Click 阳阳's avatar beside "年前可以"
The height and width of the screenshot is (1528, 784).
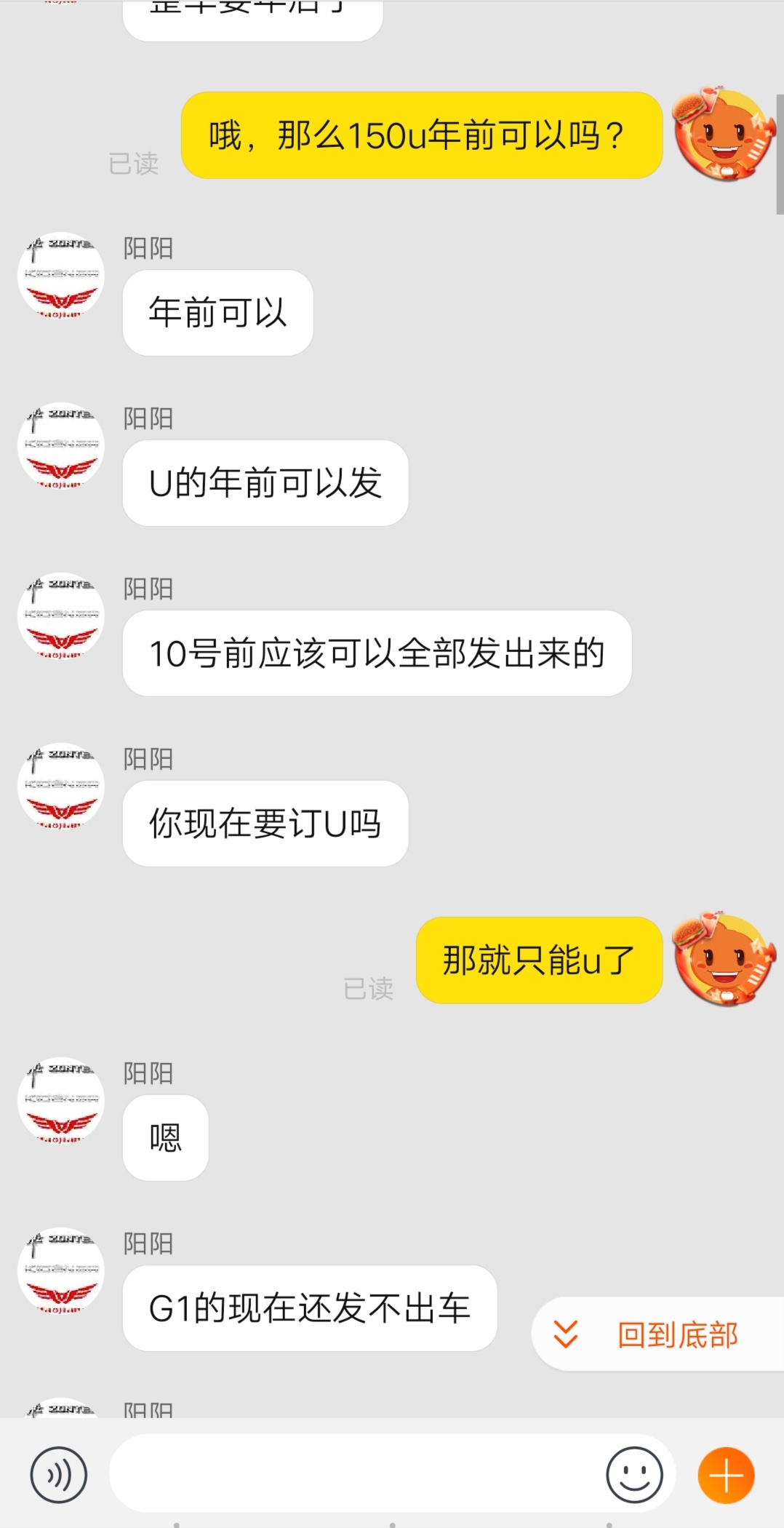click(x=61, y=274)
